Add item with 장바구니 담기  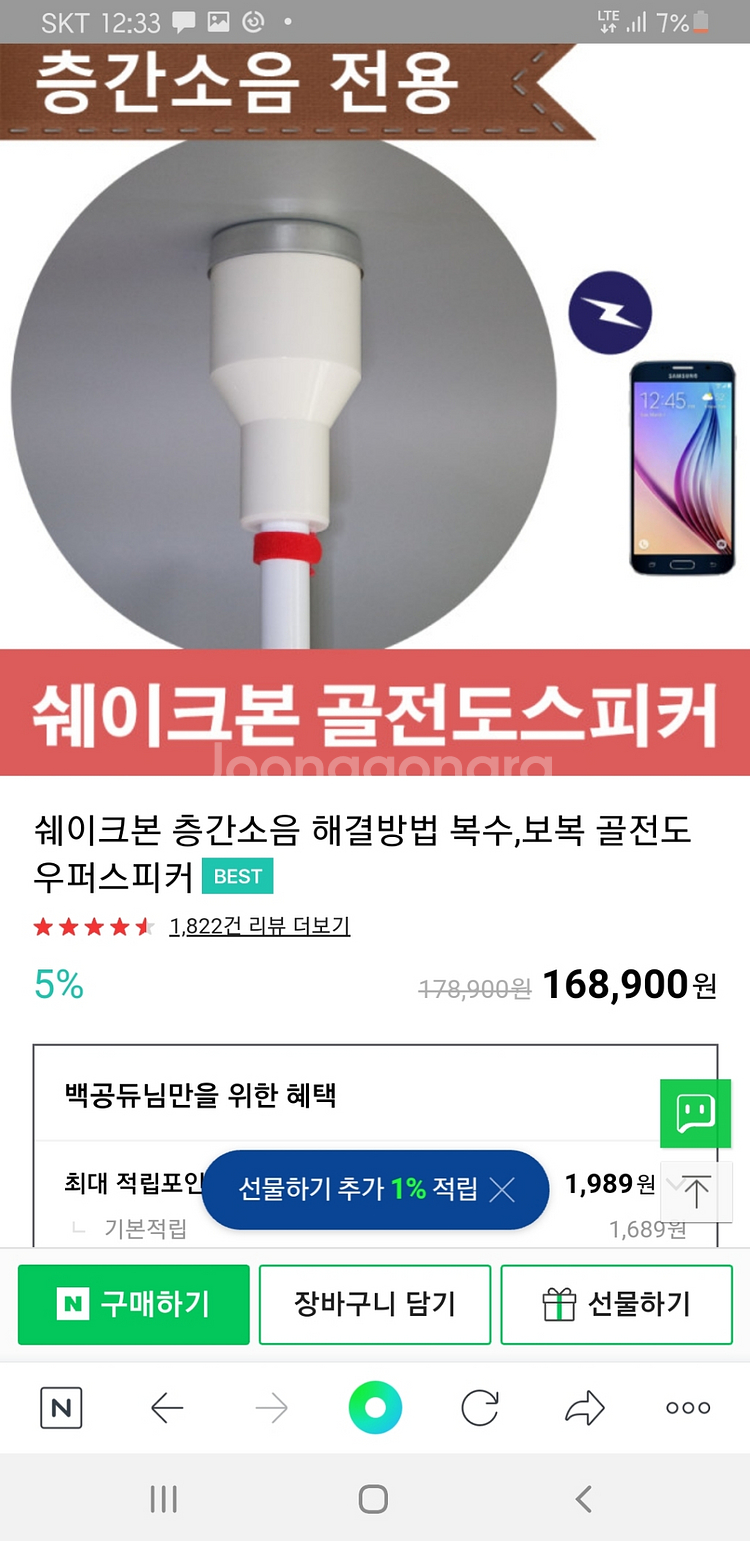coord(375,1304)
